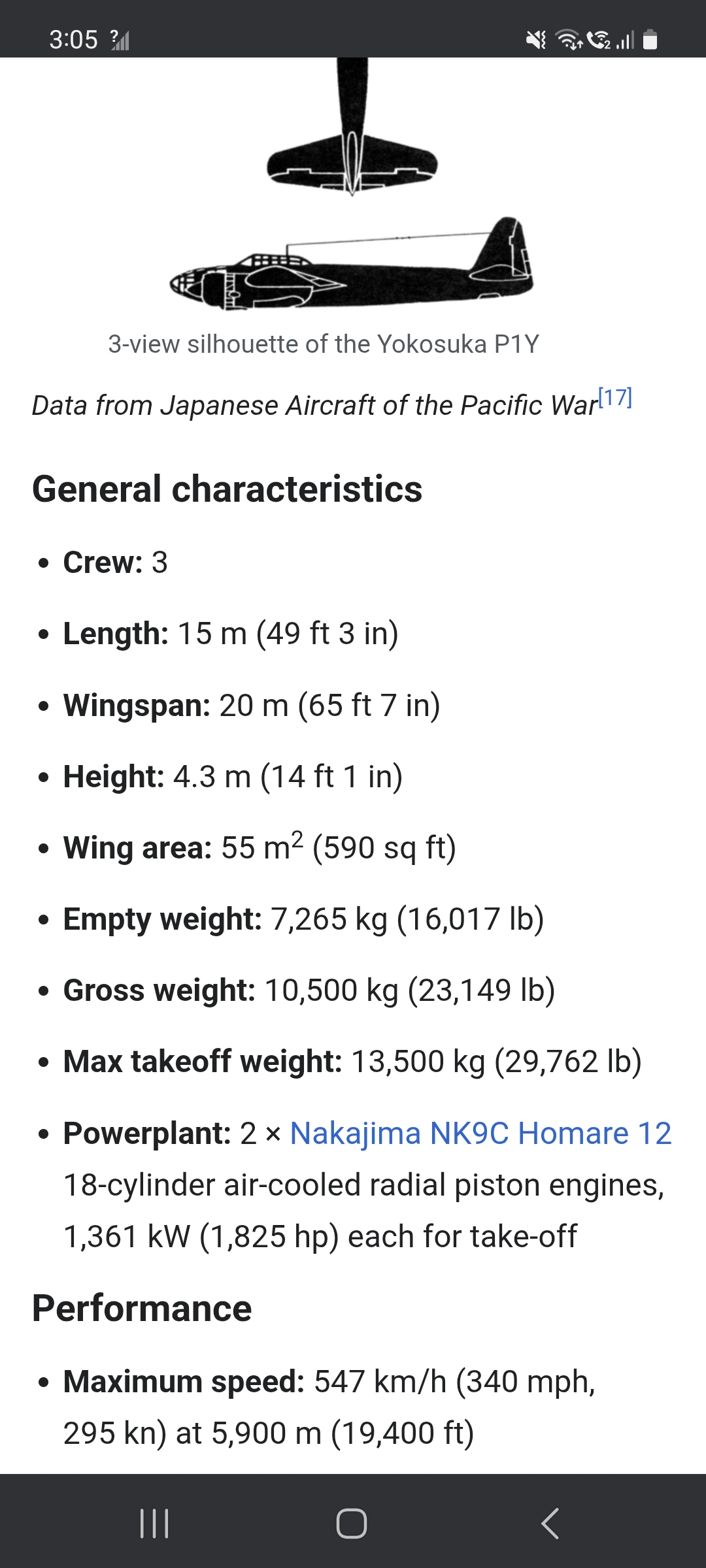This screenshot has width=706, height=1568.
Task: Open citation reference 17
Action: tap(616, 398)
